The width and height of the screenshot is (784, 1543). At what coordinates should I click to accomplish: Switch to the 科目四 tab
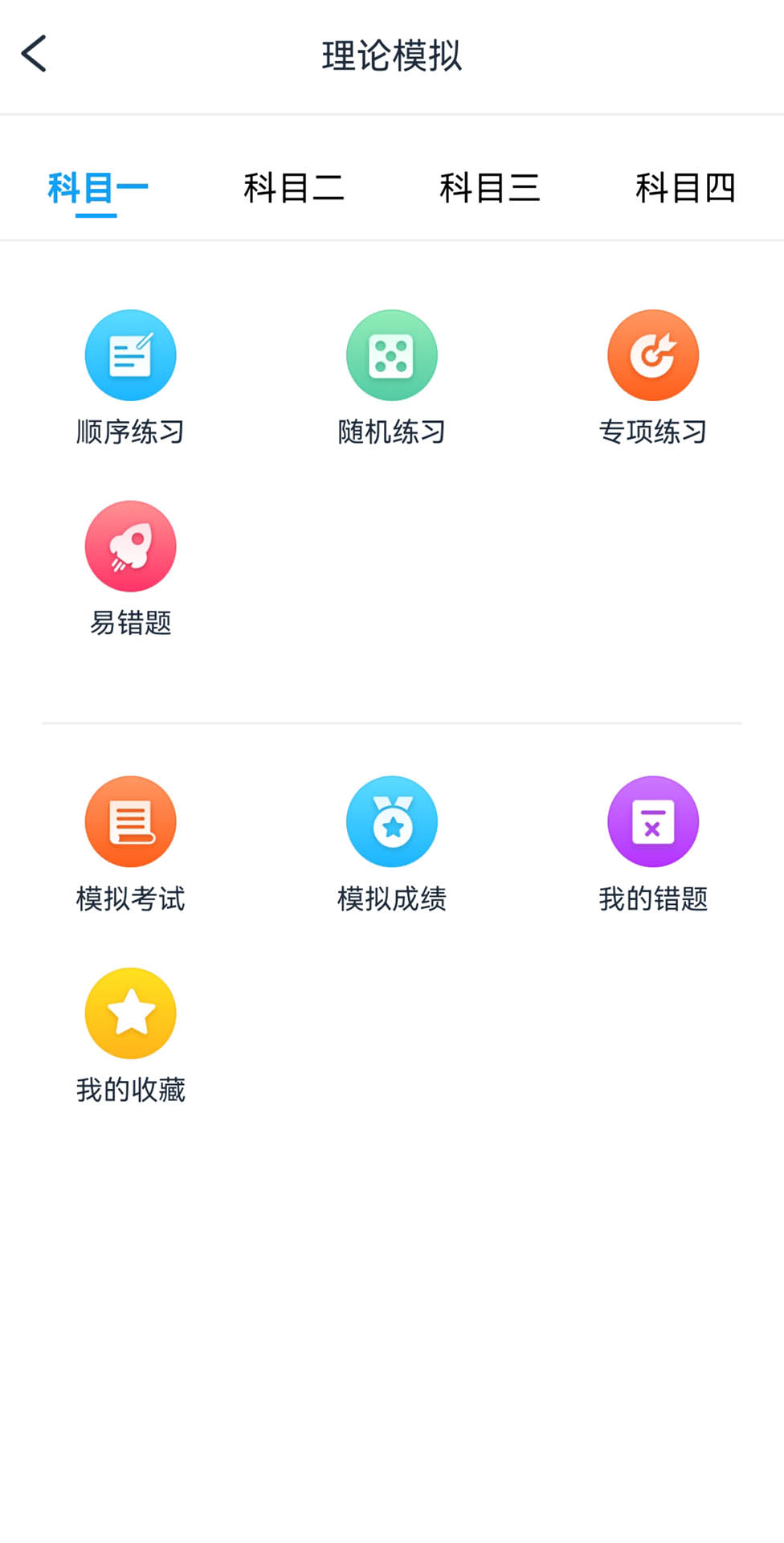(685, 188)
